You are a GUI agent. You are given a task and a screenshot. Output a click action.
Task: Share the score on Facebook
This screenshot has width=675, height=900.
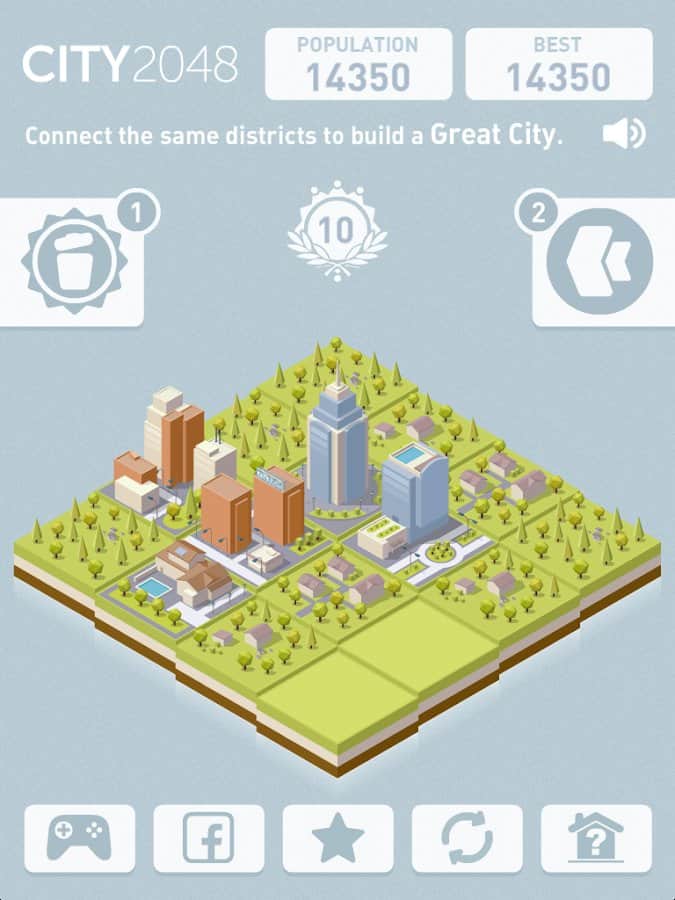208,838
